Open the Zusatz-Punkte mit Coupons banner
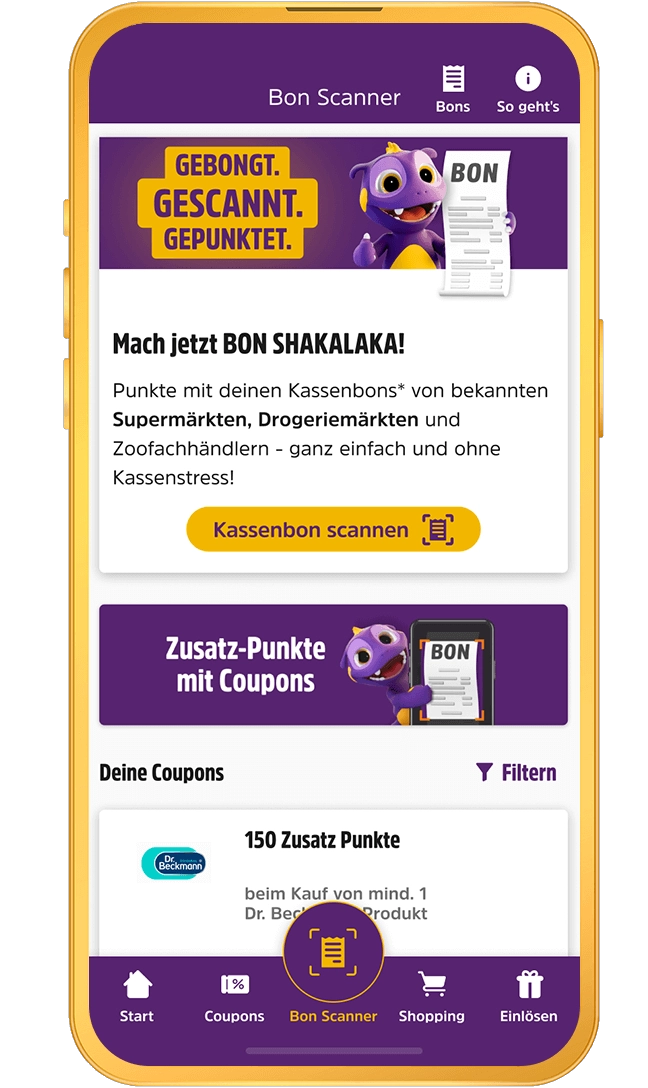 333,665
